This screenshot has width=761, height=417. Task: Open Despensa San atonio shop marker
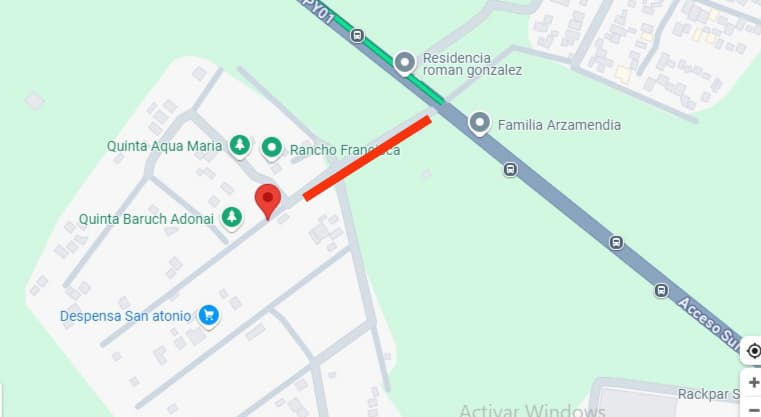click(x=209, y=316)
